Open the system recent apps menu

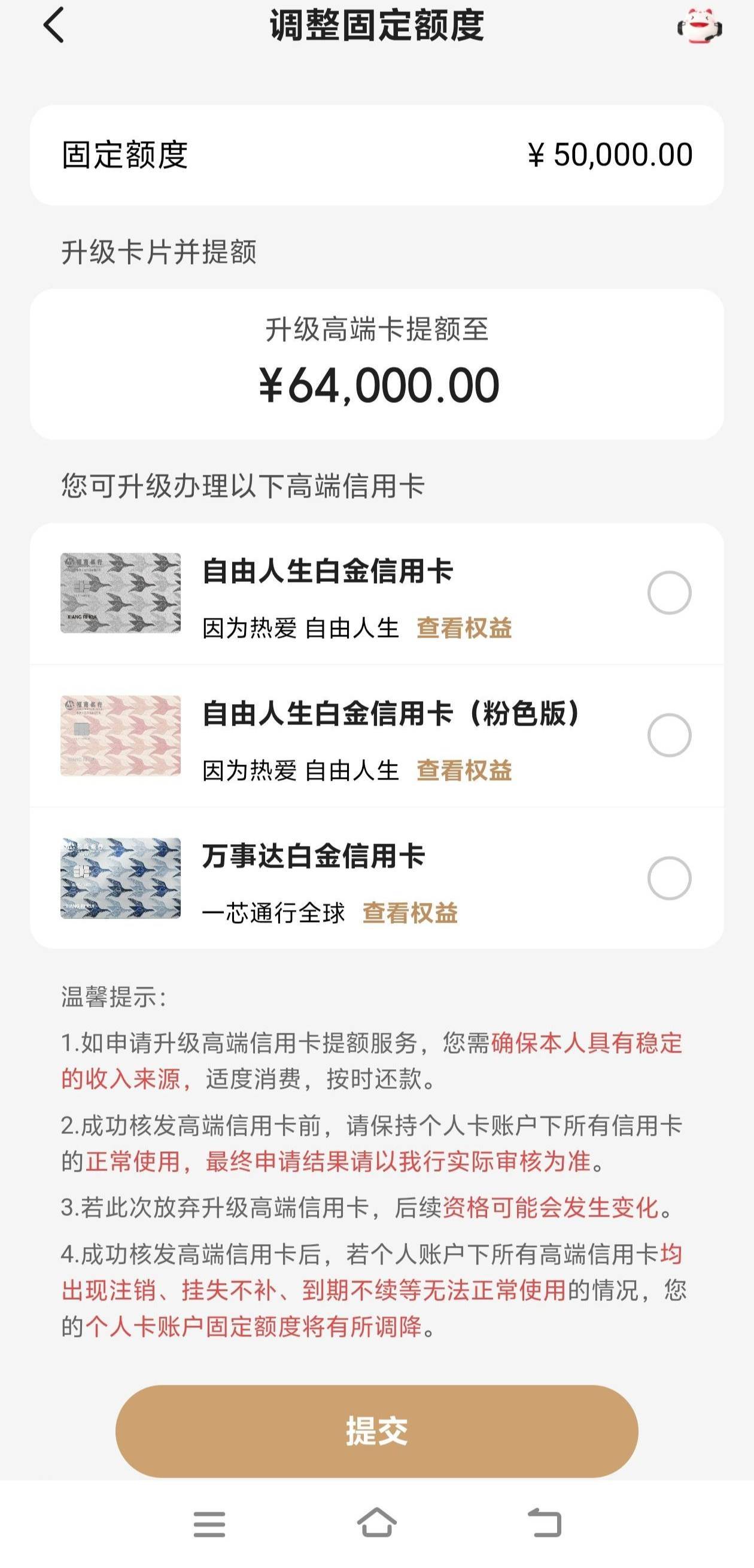209,1523
